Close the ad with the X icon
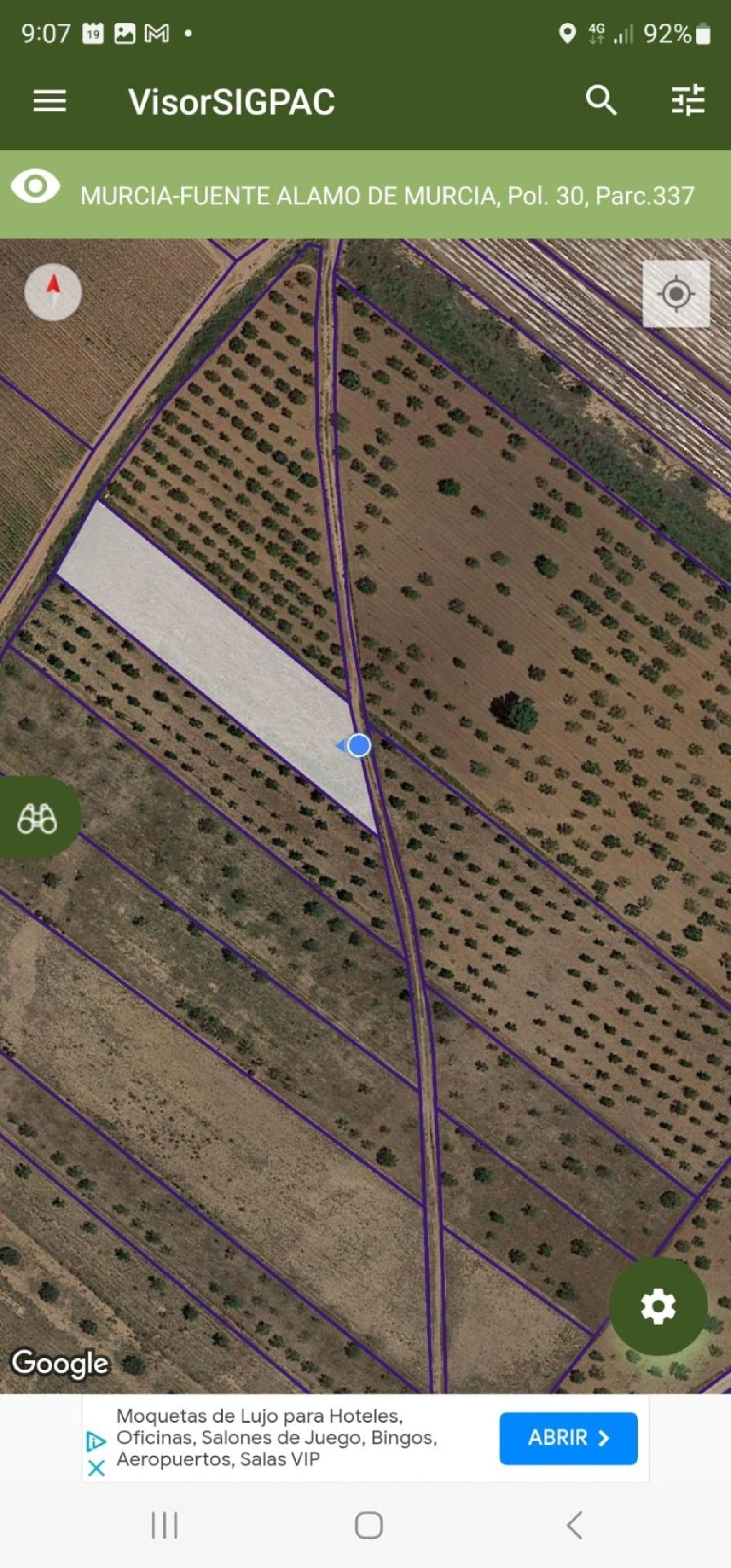This screenshot has height=1568, width=731. pos(96,1469)
